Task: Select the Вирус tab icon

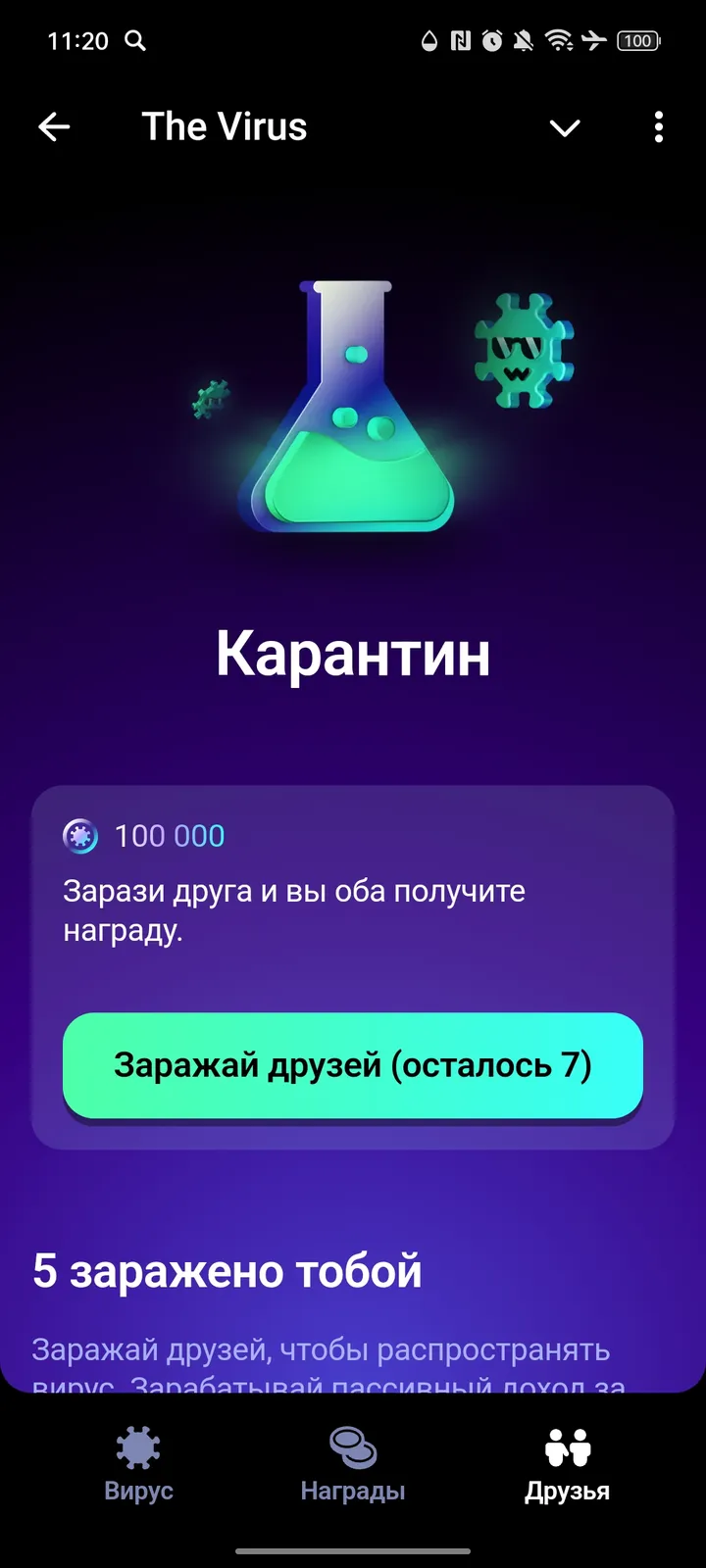Action: click(138, 1448)
